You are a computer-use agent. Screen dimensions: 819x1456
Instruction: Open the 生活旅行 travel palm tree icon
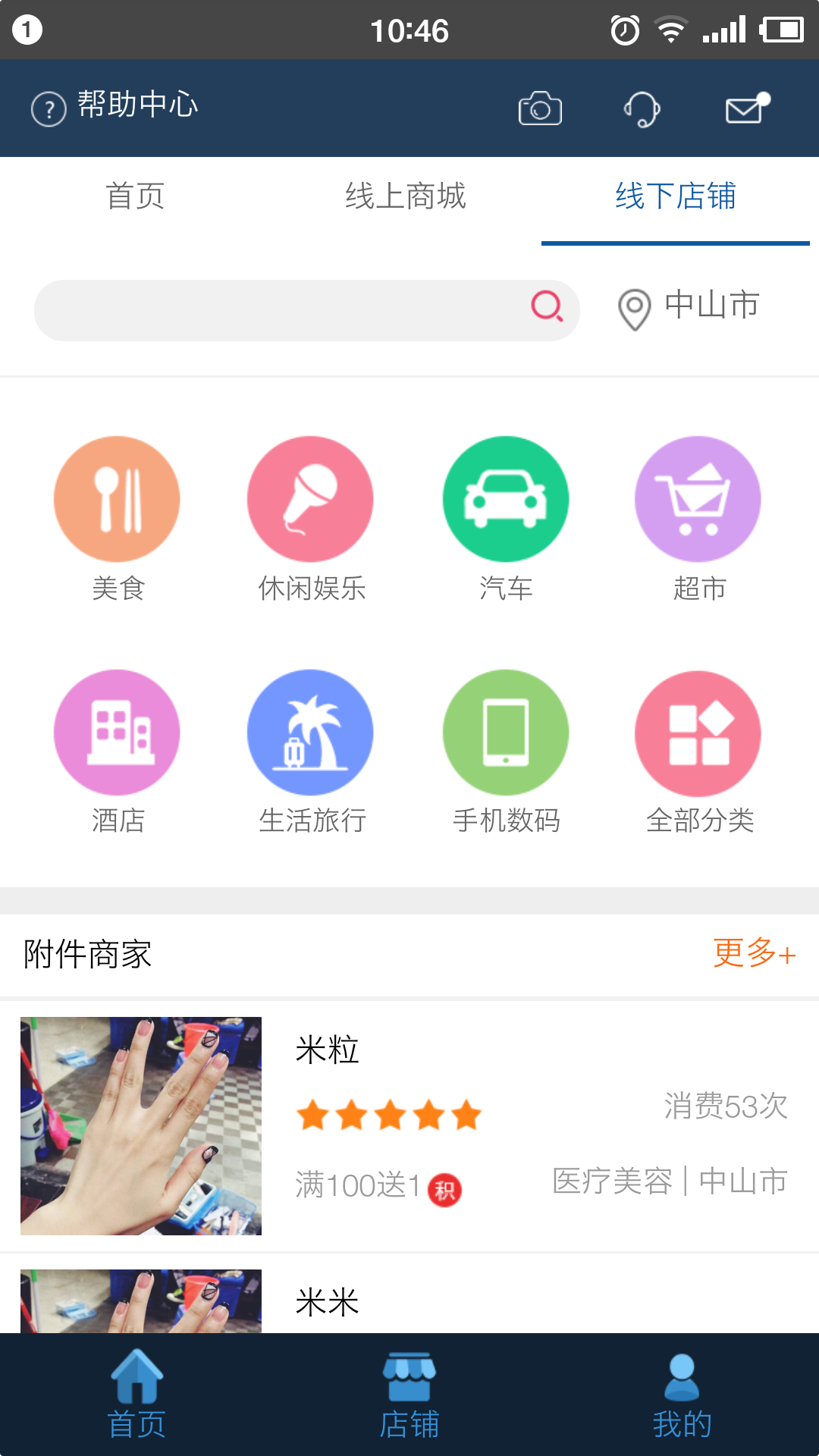click(310, 732)
